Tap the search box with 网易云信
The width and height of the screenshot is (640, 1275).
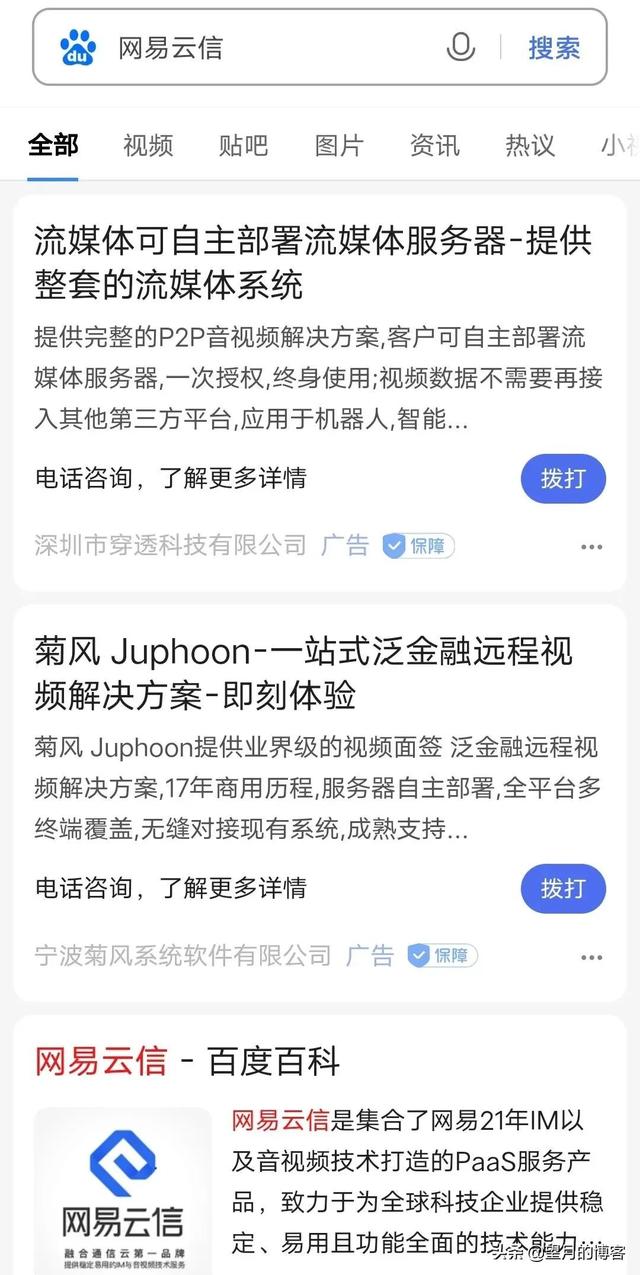click(270, 47)
